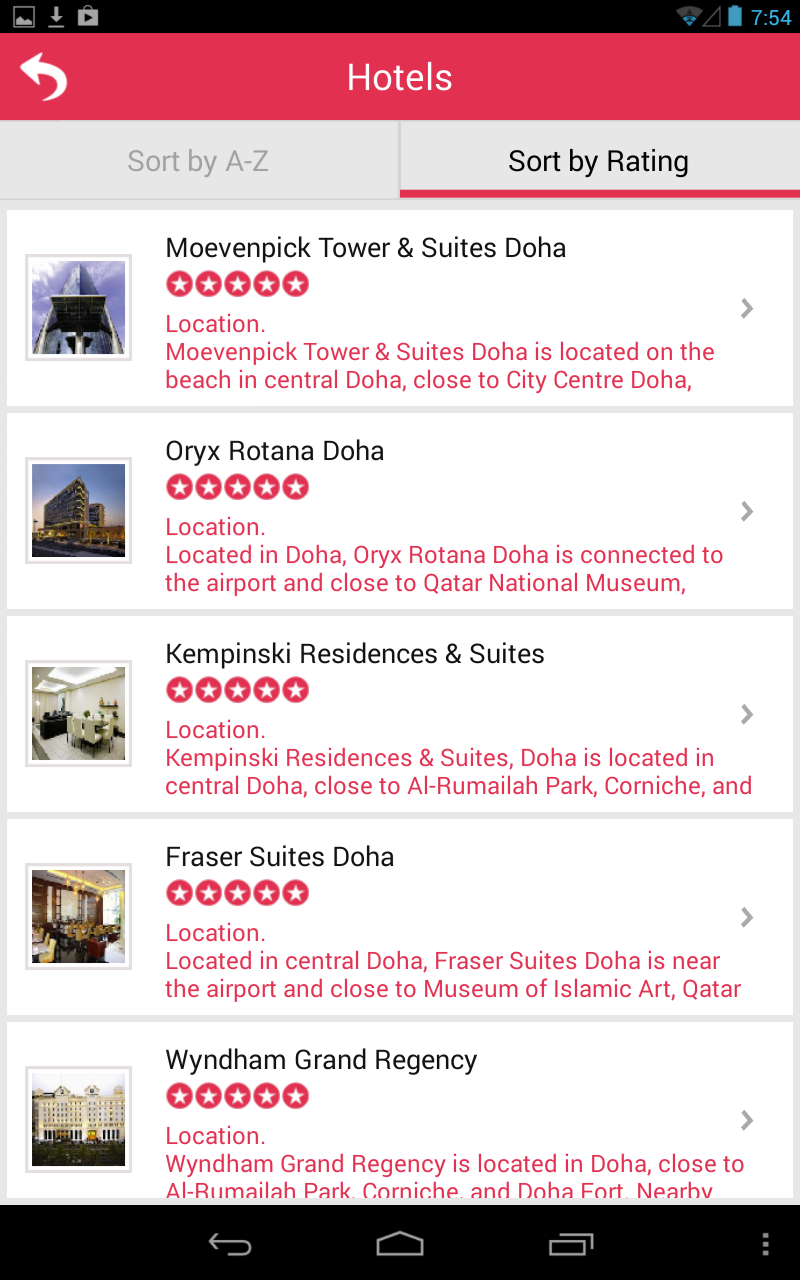Tap the Android home button
The image size is (800, 1280).
pyautogui.click(x=400, y=1245)
